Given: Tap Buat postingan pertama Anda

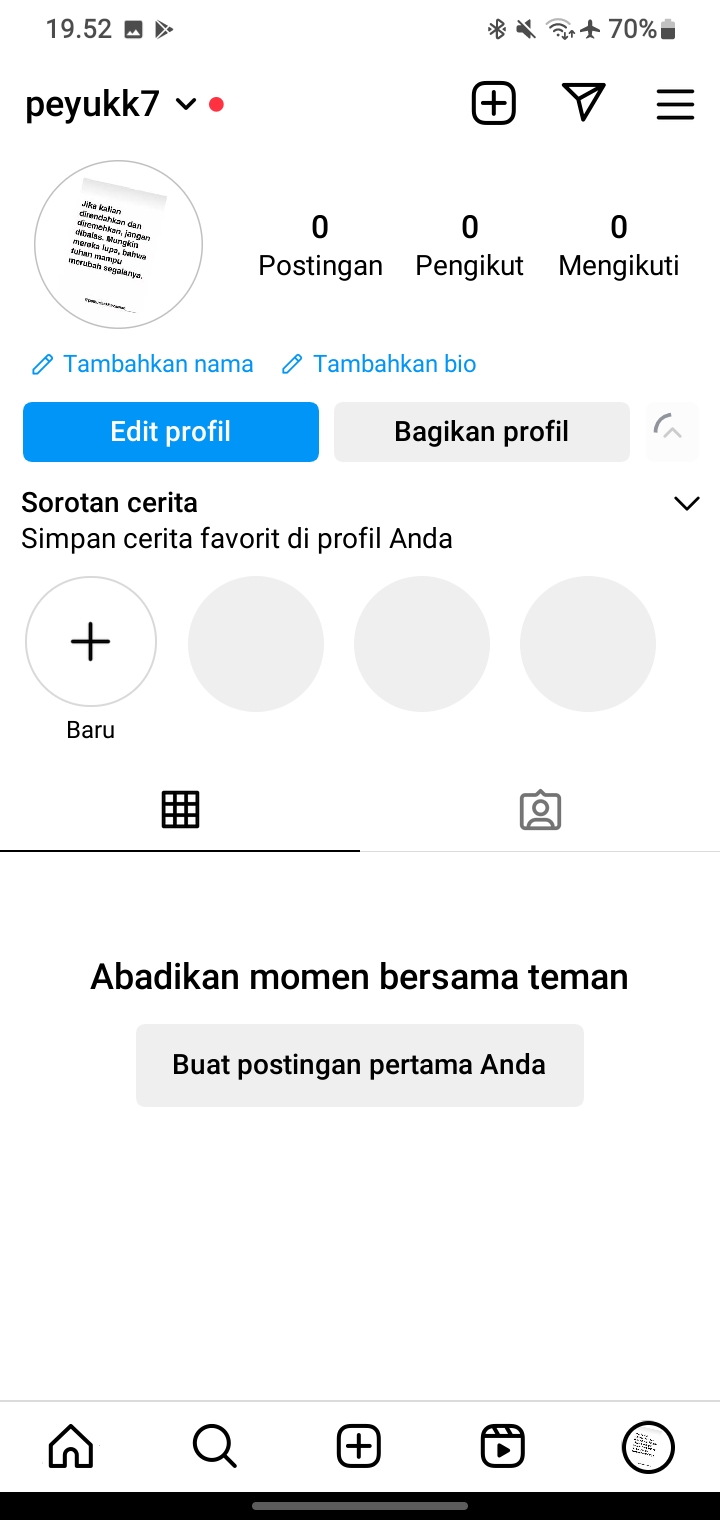Looking at the screenshot, I should 359,1064.
